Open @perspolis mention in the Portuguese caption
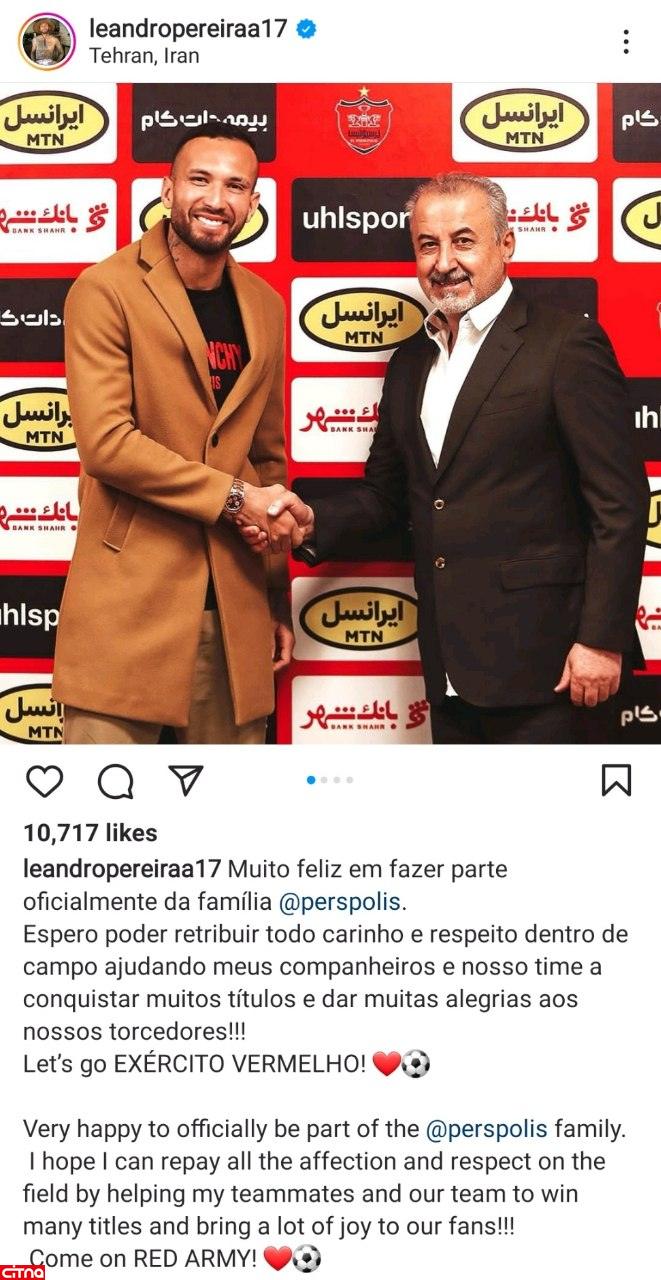661x1280 pixels. coord(340,902)
